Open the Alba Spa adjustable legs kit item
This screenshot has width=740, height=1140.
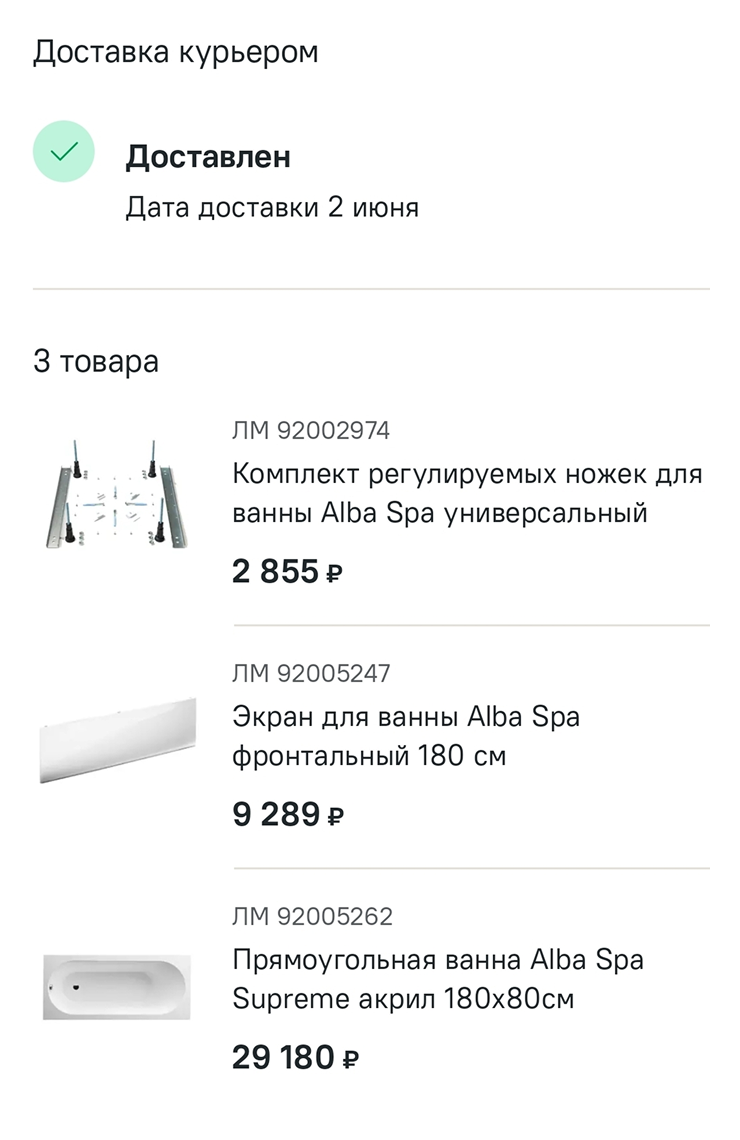coord(466,493)
